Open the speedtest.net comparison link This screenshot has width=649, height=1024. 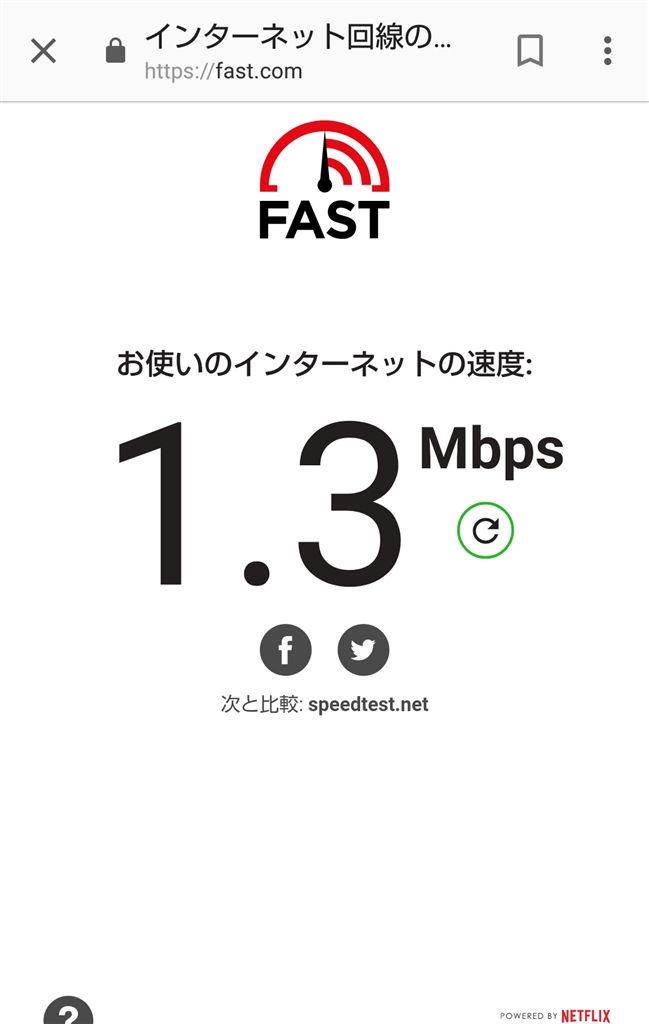368,704
